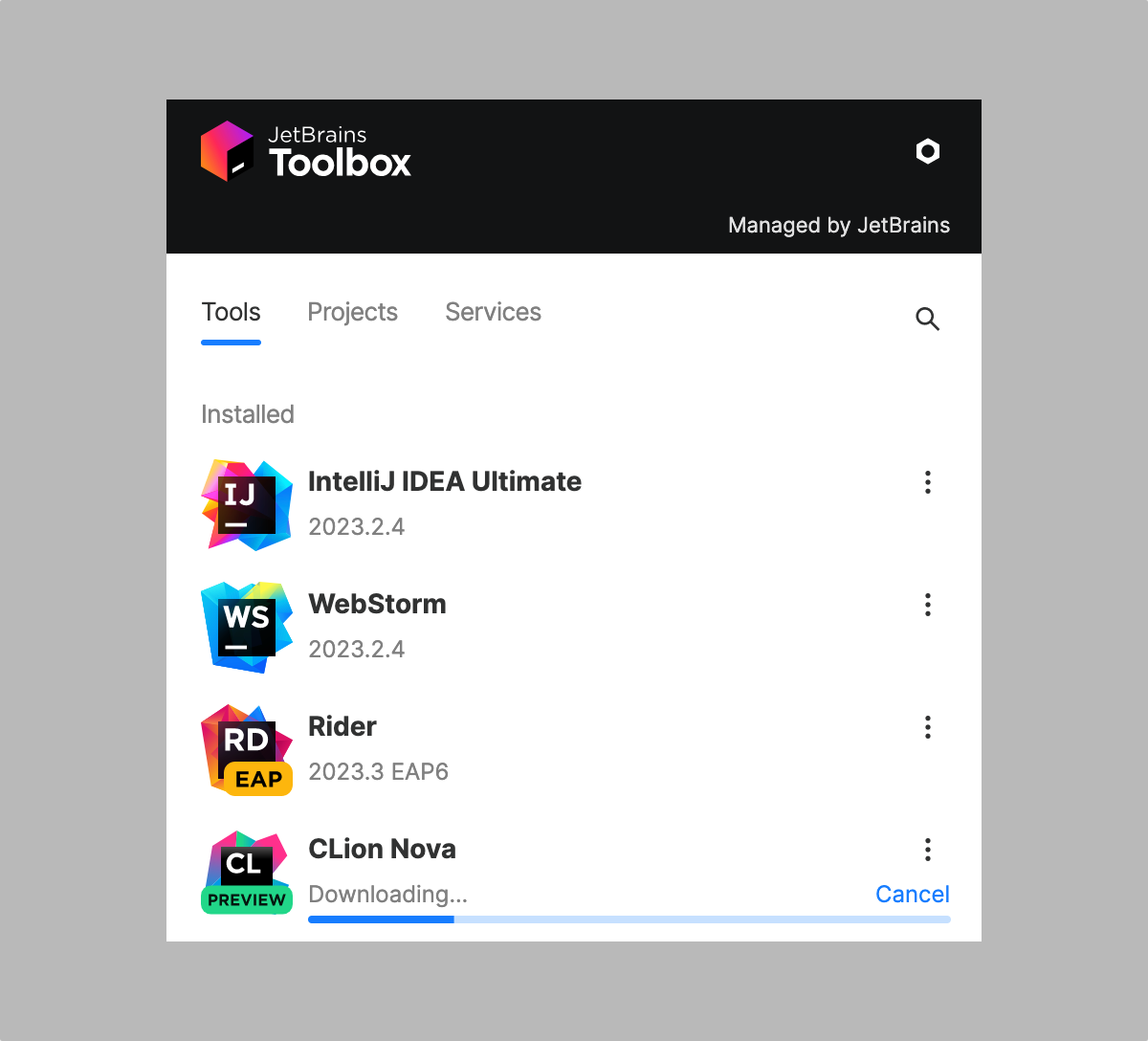Open options menu for CLion Nova

click(x=927, y=850)
